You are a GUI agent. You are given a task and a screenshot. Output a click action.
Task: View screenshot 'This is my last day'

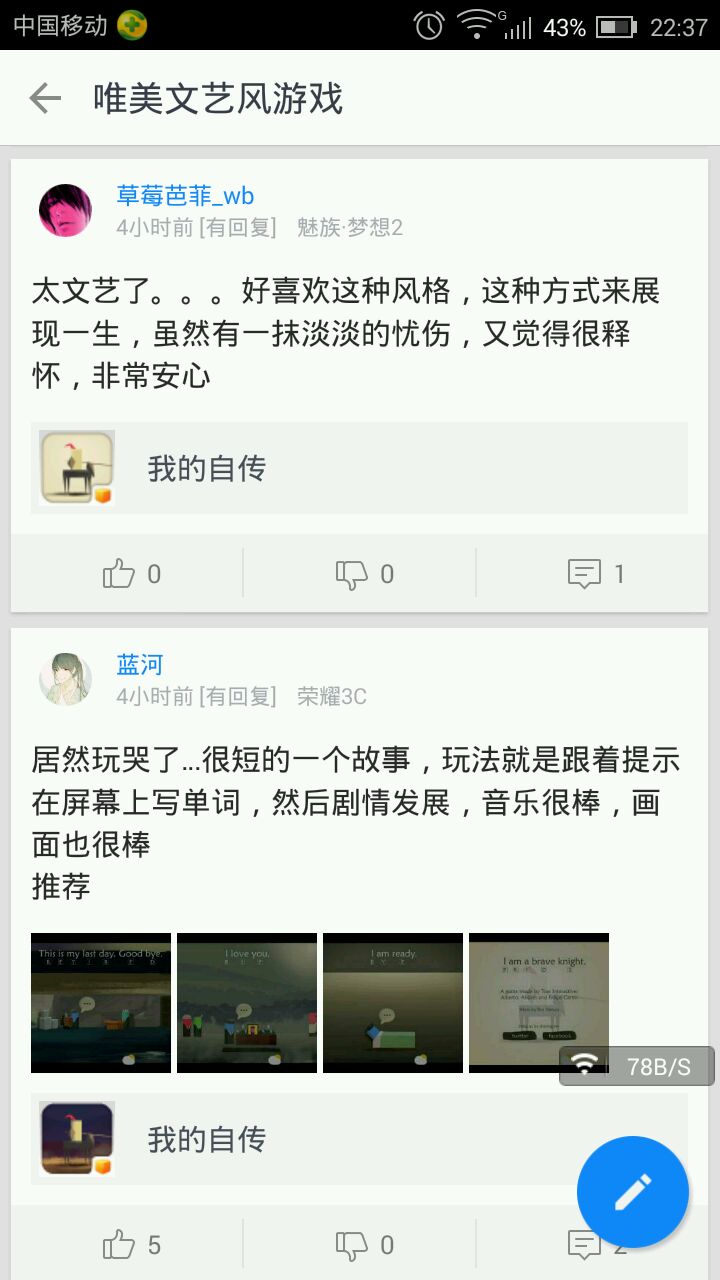tap(101, 1003)
